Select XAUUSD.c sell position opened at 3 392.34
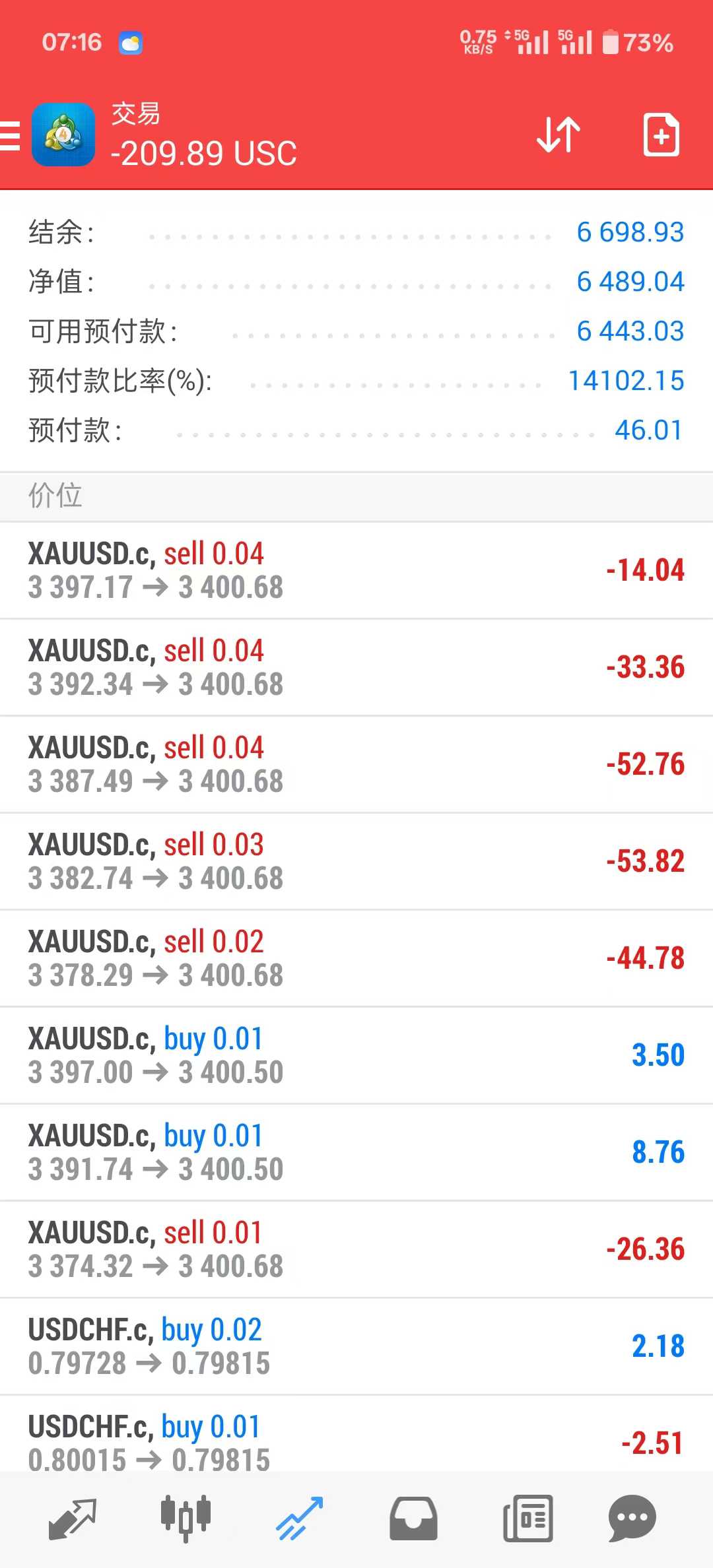This screenshot has height=1568, width=713. [x=356, y=667]
